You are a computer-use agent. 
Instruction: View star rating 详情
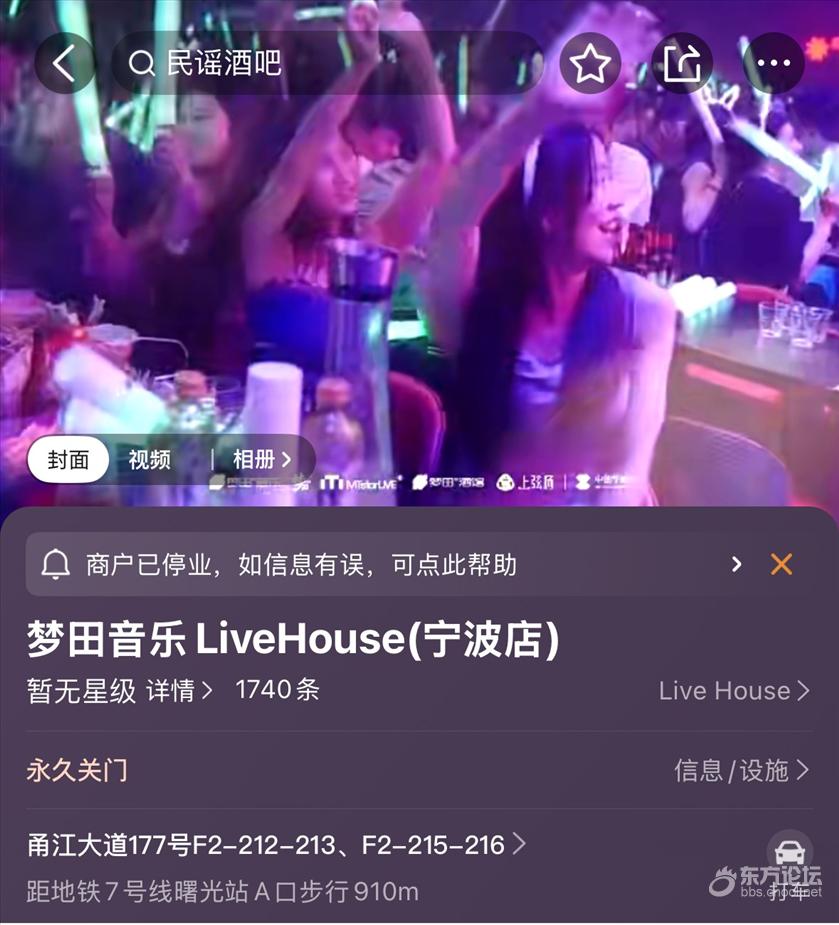pos(180,691)
